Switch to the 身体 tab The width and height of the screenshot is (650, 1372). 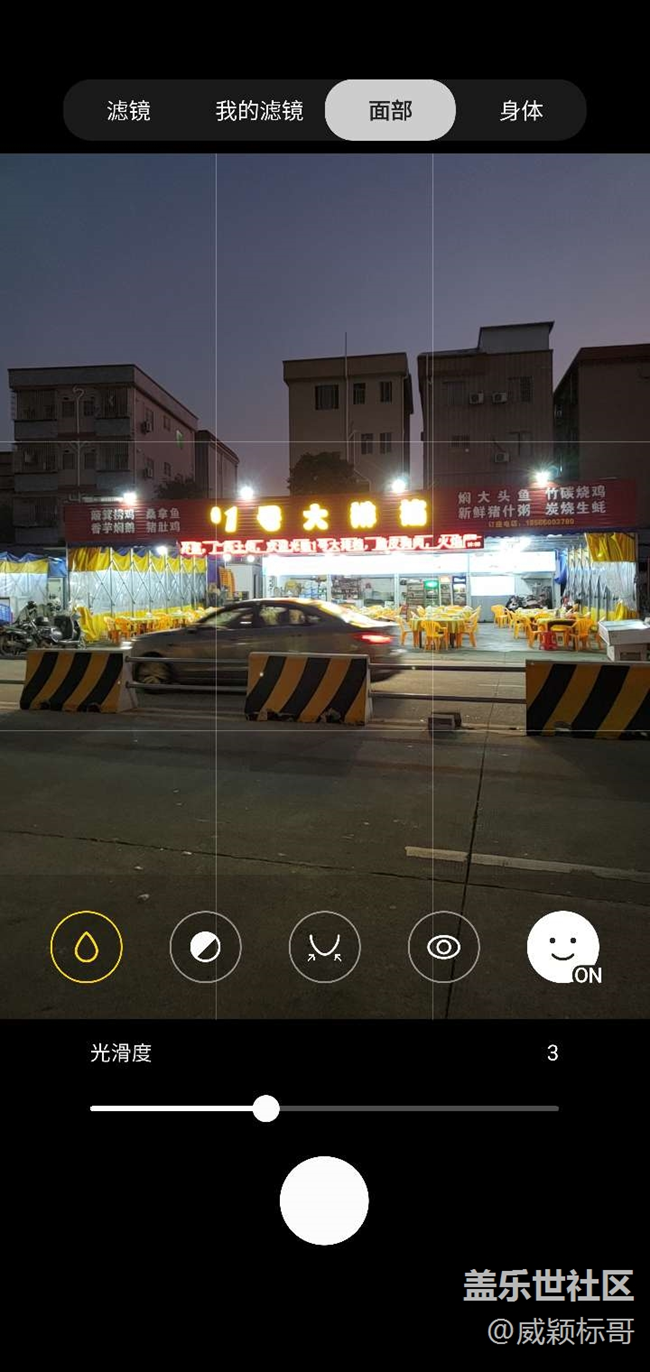pyautogui.click(x=521, y=110)
